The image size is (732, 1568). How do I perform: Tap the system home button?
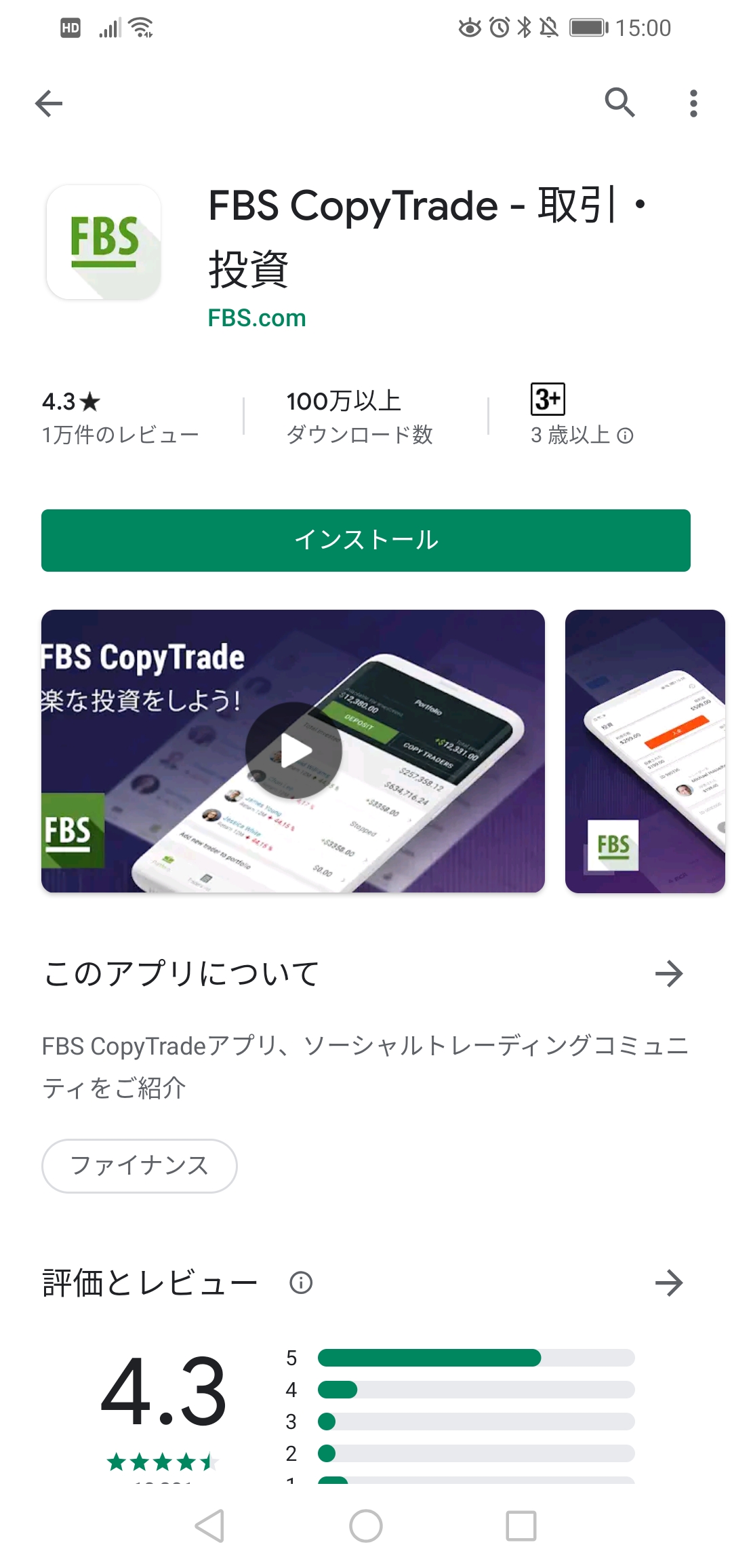pyautogui.click(x=366, y=1526)
